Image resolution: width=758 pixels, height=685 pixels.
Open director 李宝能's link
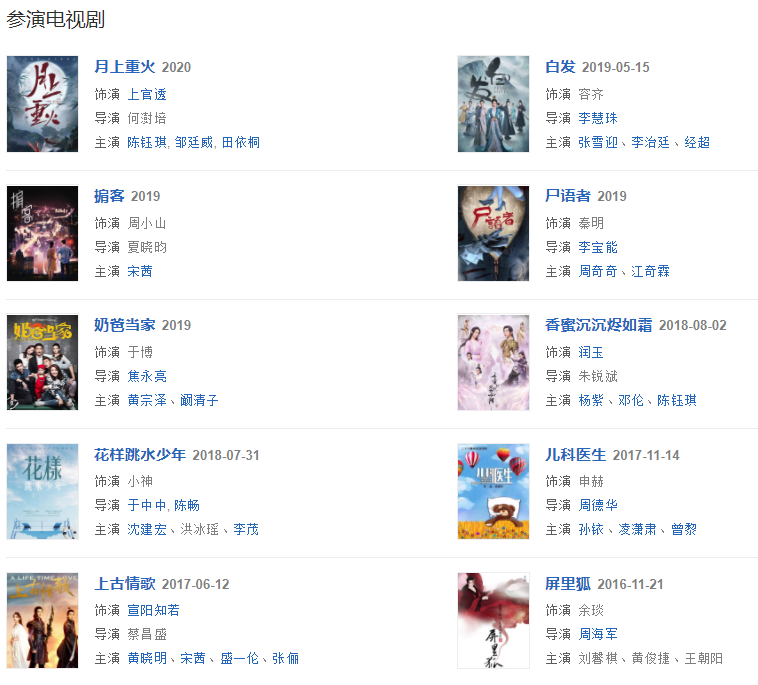[598, 248]
